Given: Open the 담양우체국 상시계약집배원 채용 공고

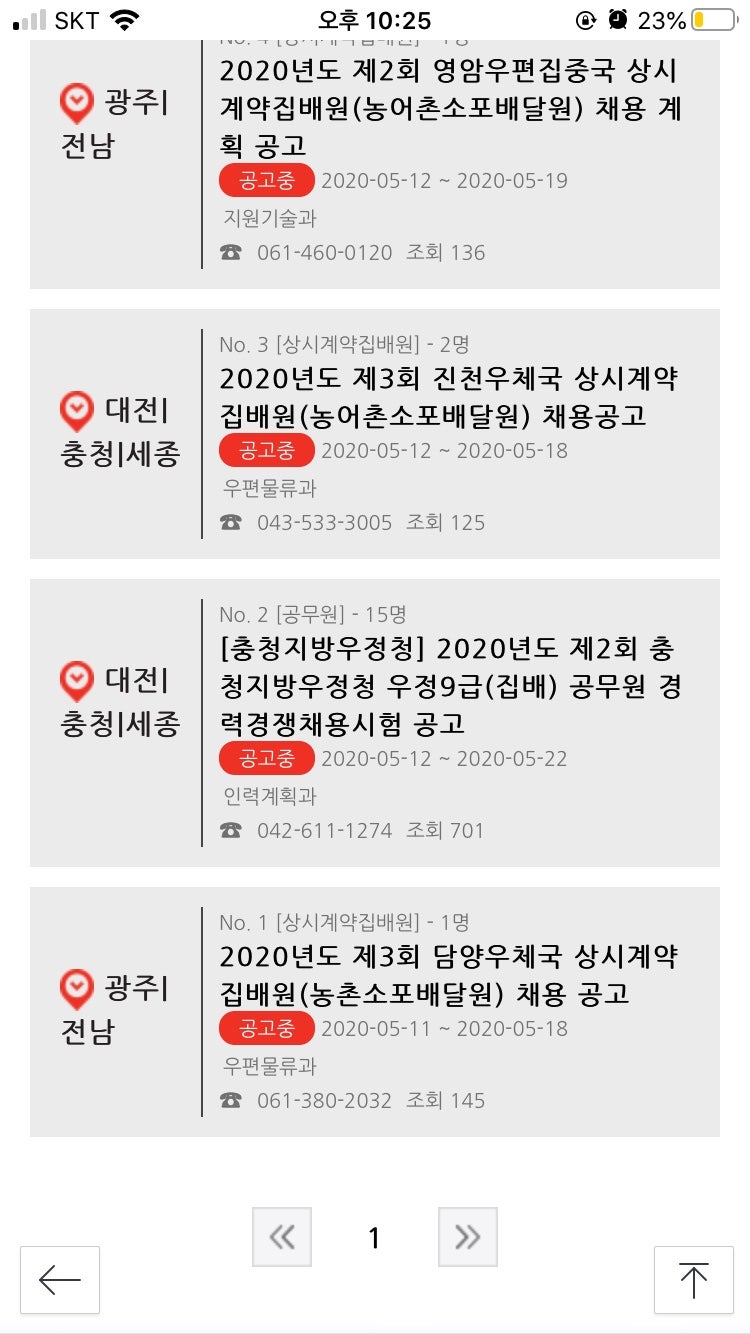Looking at the screenshot, I should point(450,975).
